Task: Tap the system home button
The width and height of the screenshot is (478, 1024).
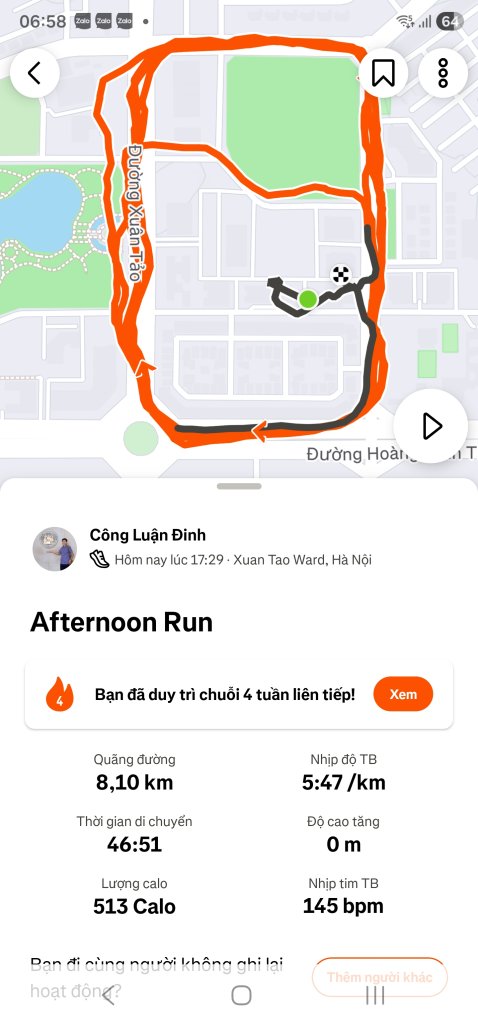Action: (x=241, y=995)
